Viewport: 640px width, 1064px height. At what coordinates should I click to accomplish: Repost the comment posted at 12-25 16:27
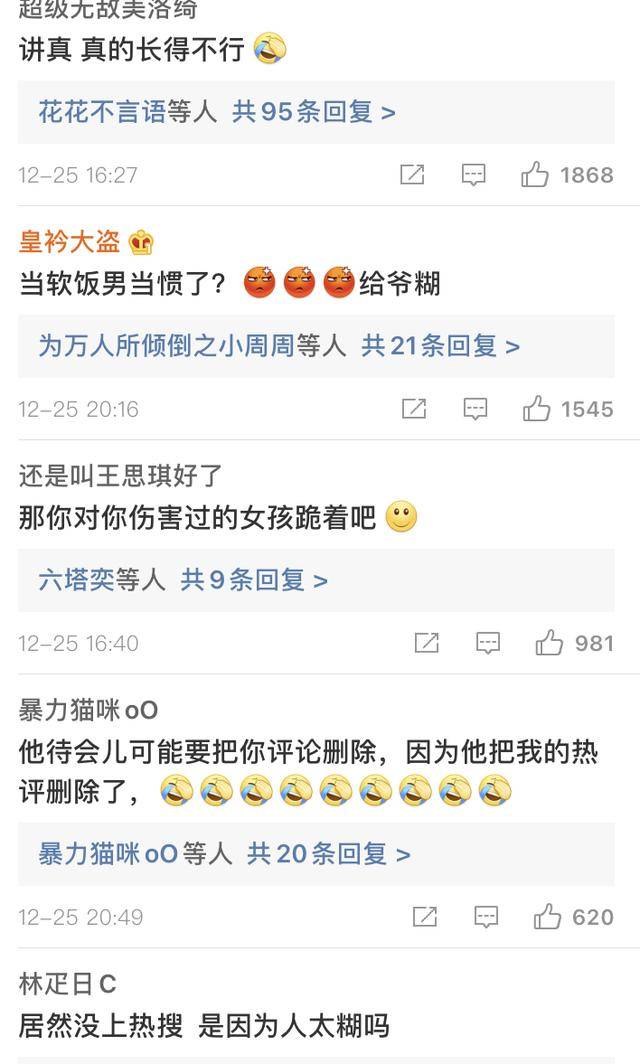(x=412, y=175)
